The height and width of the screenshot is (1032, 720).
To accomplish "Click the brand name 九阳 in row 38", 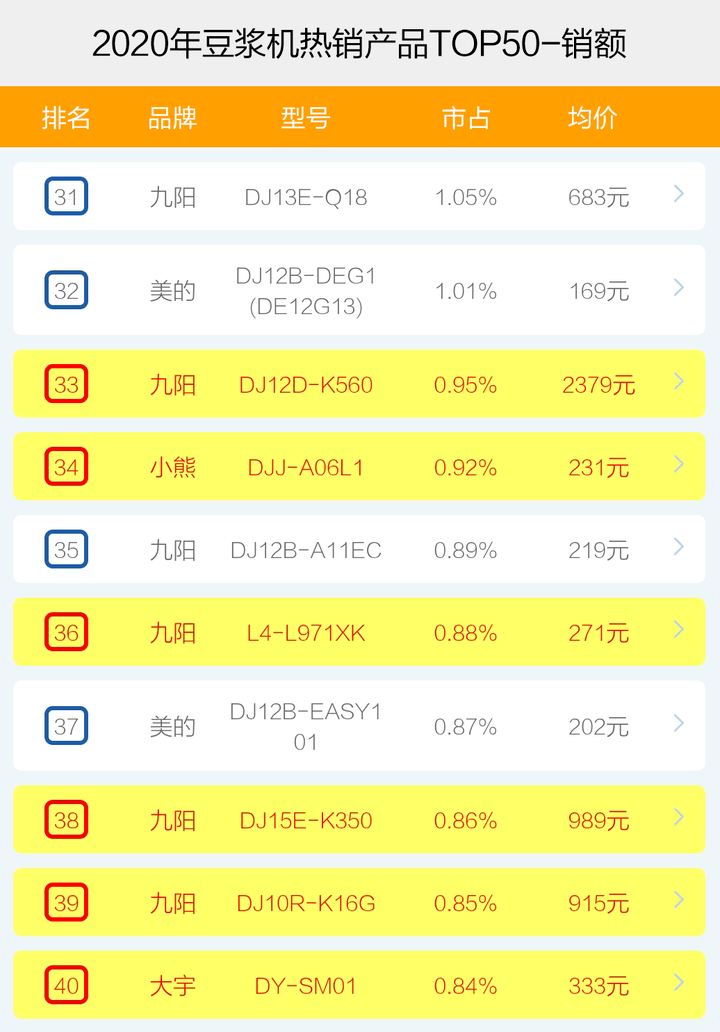I will tap(172, 820).
